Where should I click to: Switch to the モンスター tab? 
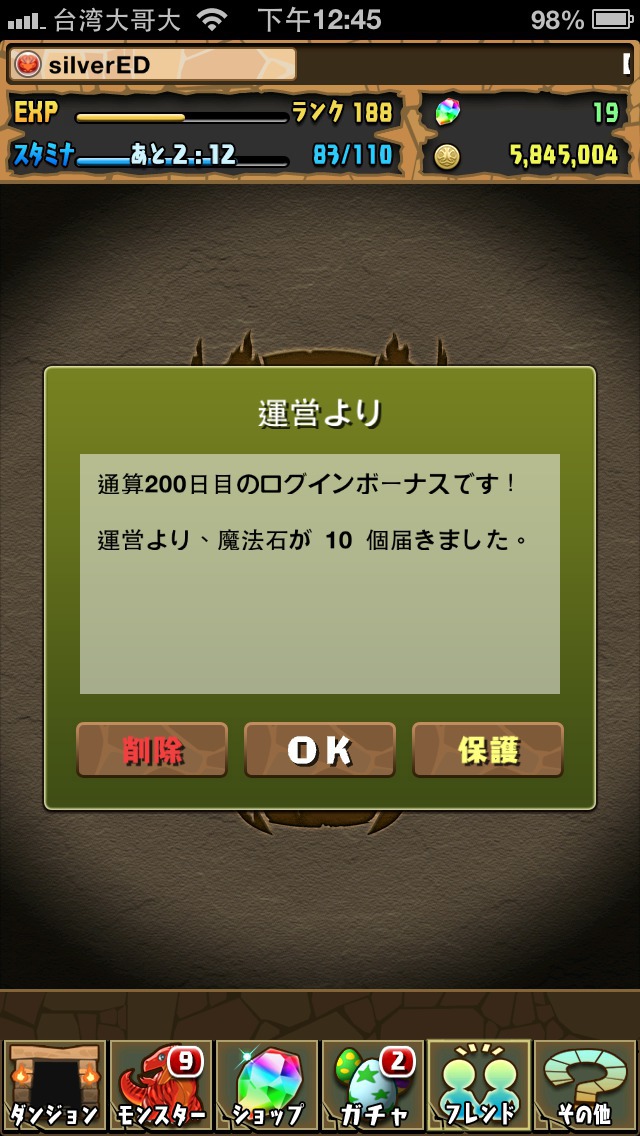pyautogui.click(x=160, y=1085)
